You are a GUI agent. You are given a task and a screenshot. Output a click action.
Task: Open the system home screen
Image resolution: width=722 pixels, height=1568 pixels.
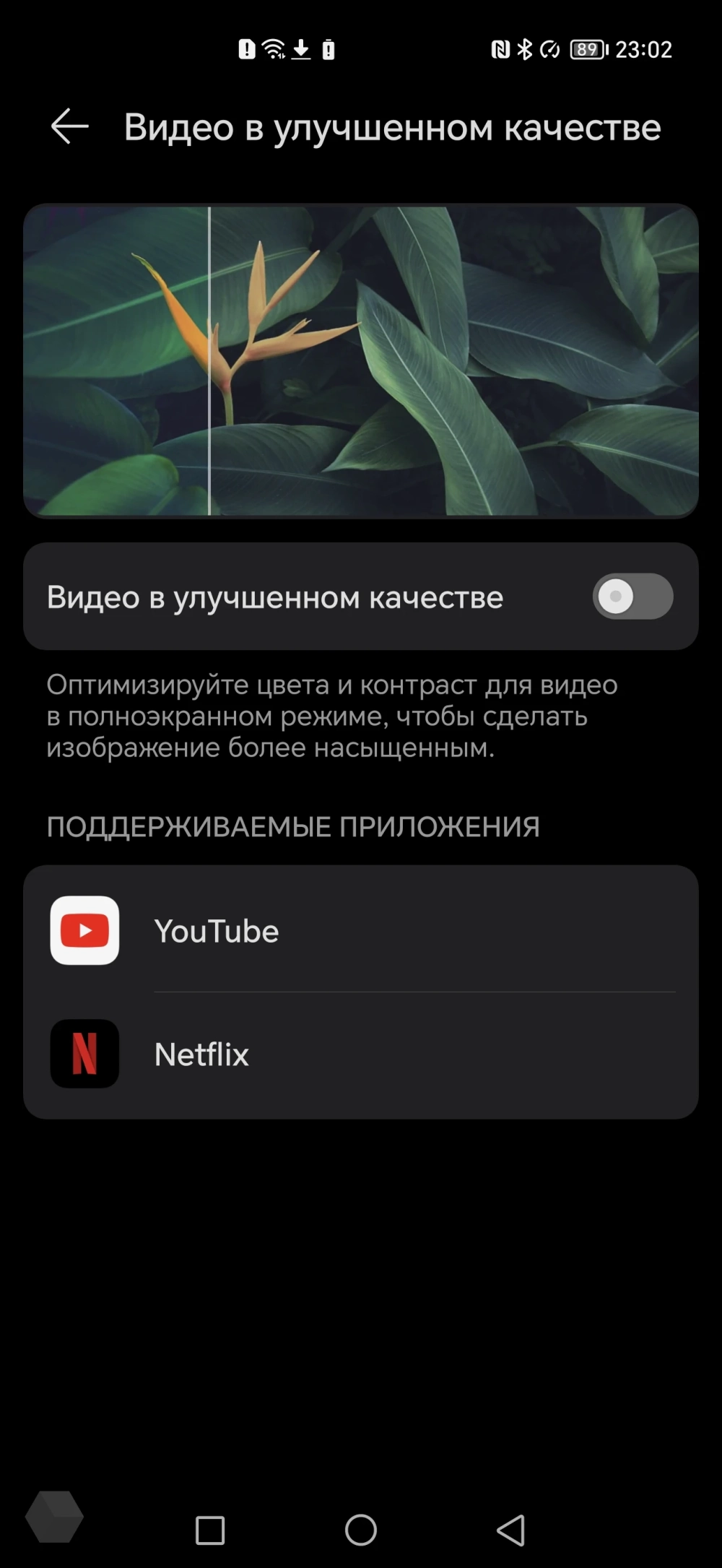(x=361, y=1529)
